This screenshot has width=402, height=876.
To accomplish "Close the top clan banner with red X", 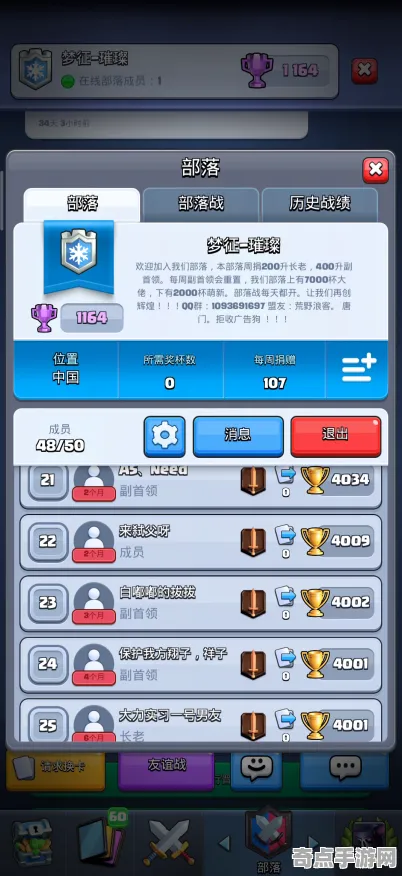I will click(365, 70).
